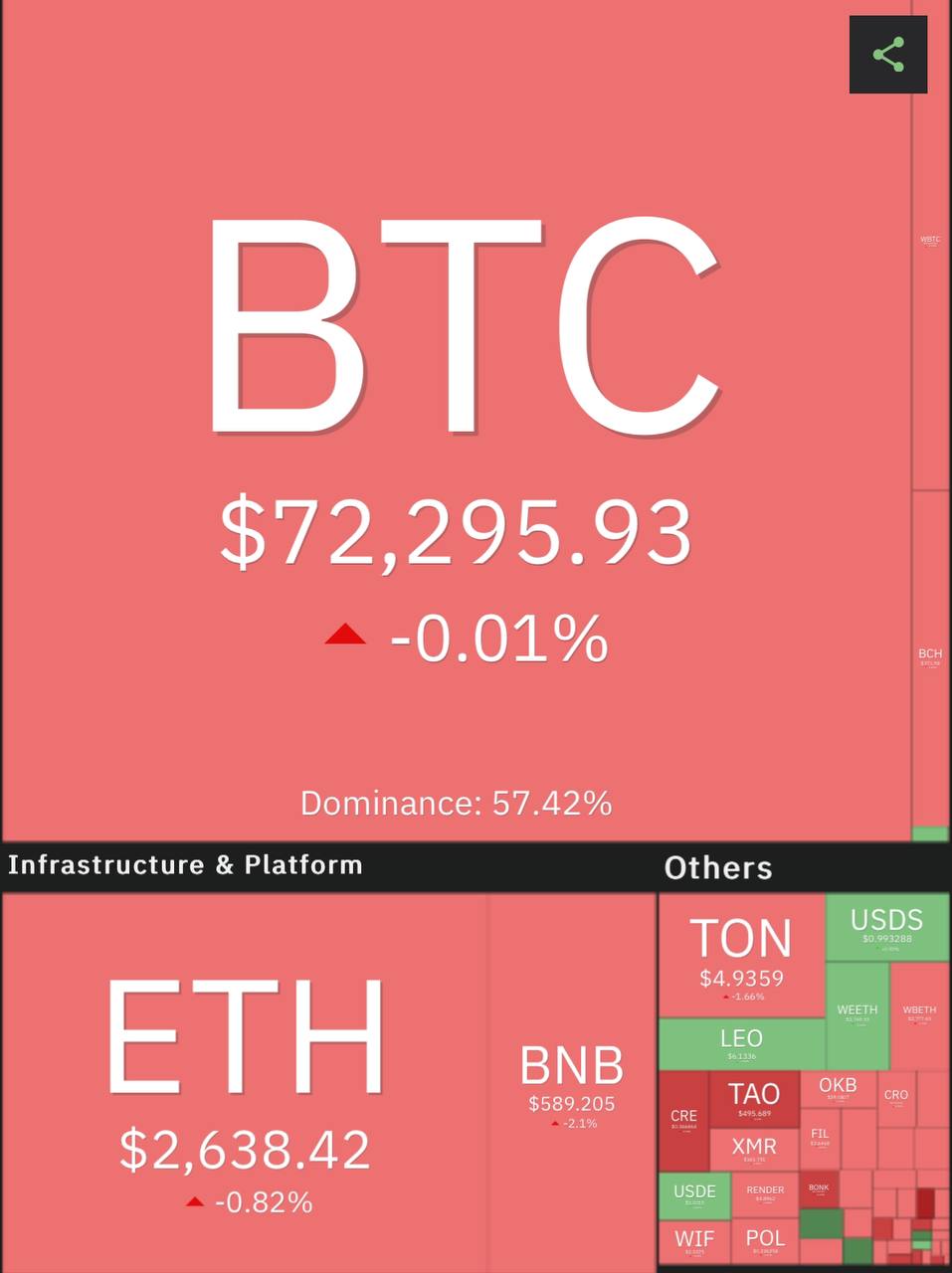Screen dimensions: 952x1273
Task: Select the BNB tile
Action: (x=572, y=1079)
